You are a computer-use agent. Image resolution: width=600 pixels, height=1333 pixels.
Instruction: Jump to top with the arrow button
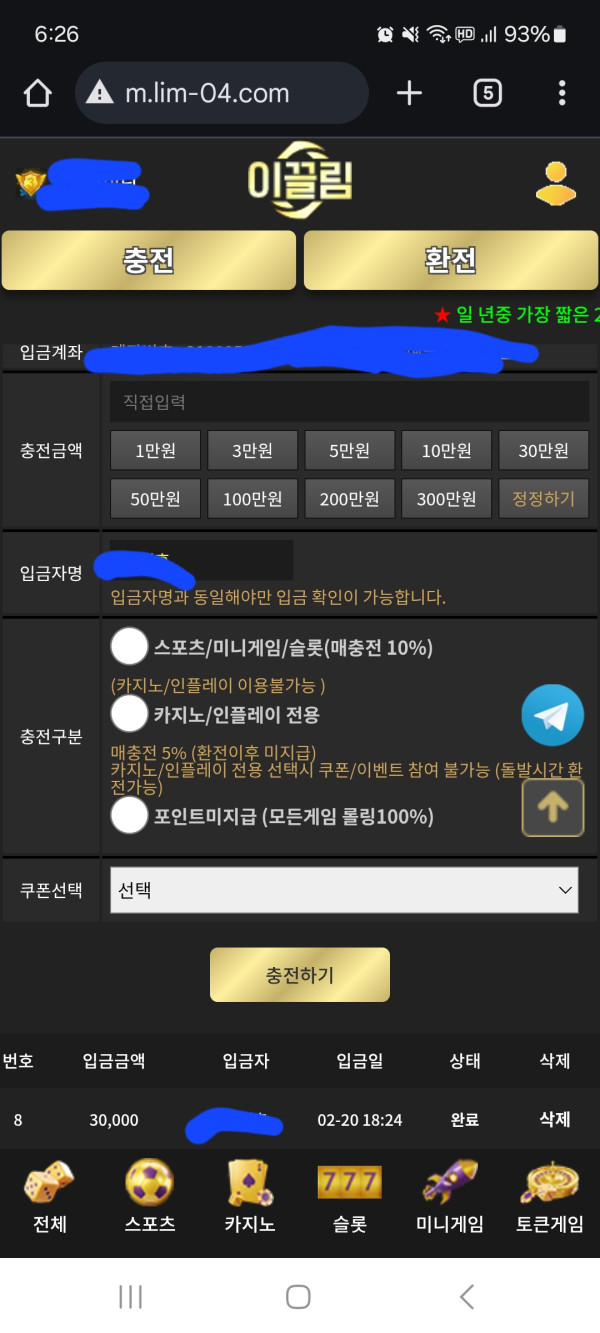click(x=552, y=807)
